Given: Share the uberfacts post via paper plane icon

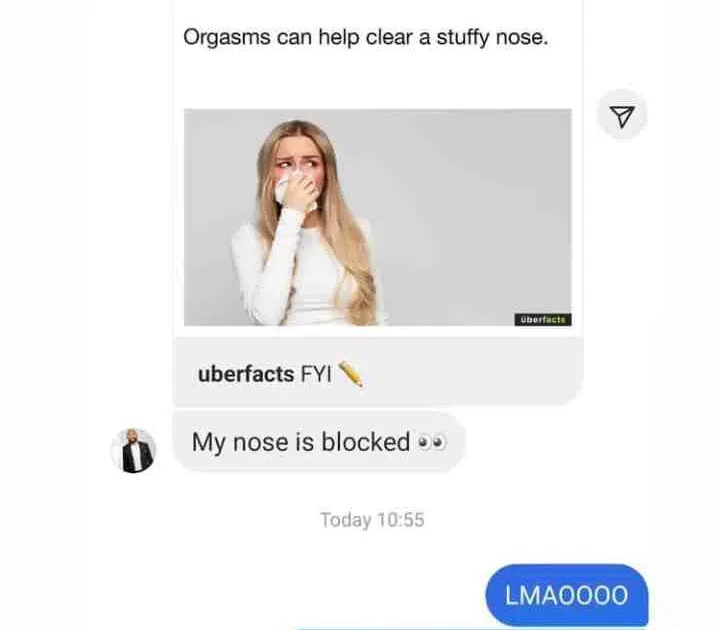Looking at the screenshot, I should [x=622, y=116].
